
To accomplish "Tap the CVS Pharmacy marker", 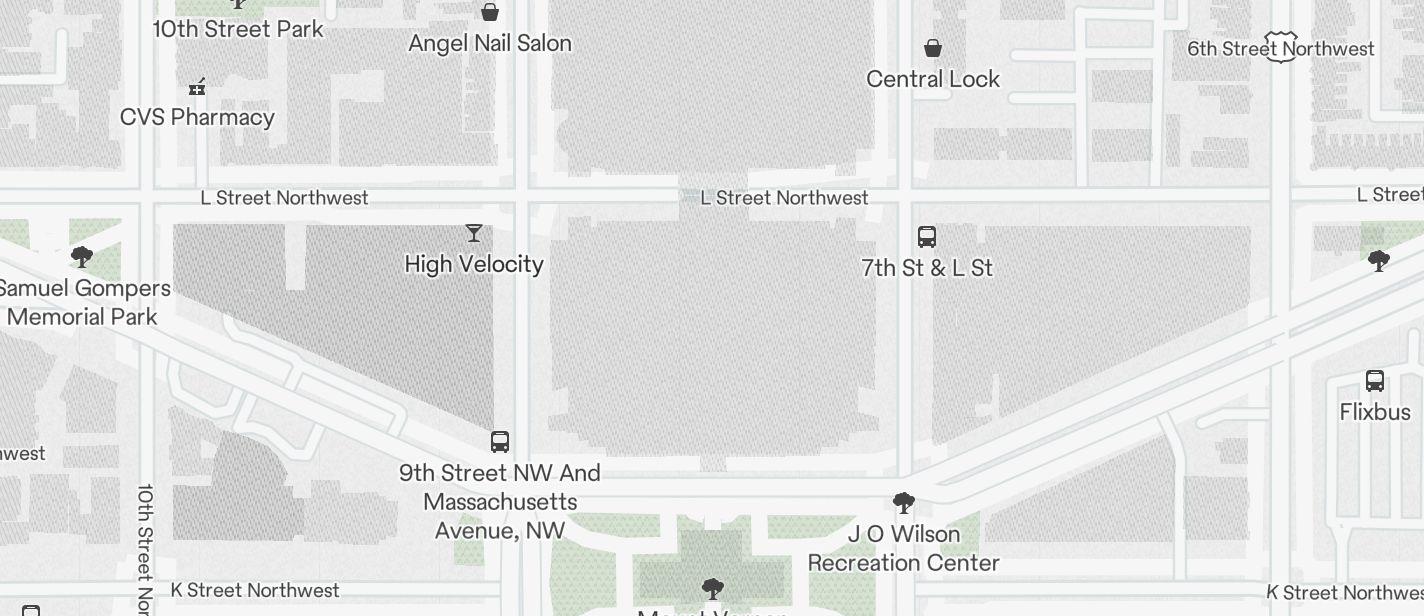I will (x=197, y=88).
